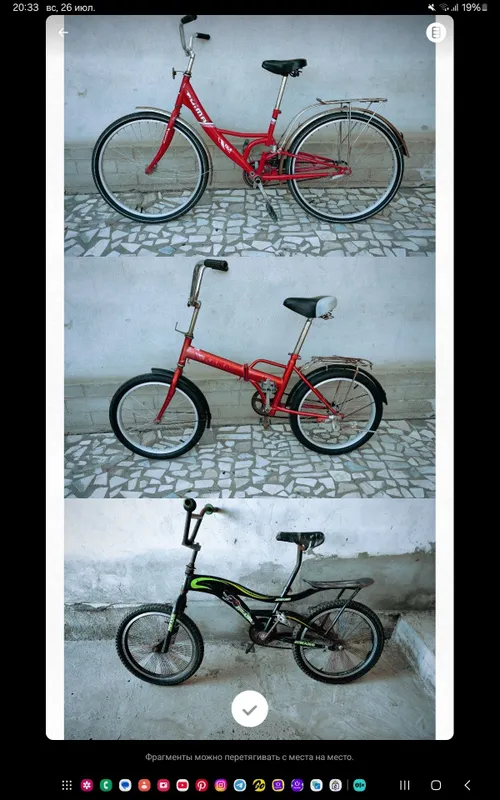Launch Telegram from the taskbar
The image size is (500, 800).
pyautogui.click(x=240, y=785)
